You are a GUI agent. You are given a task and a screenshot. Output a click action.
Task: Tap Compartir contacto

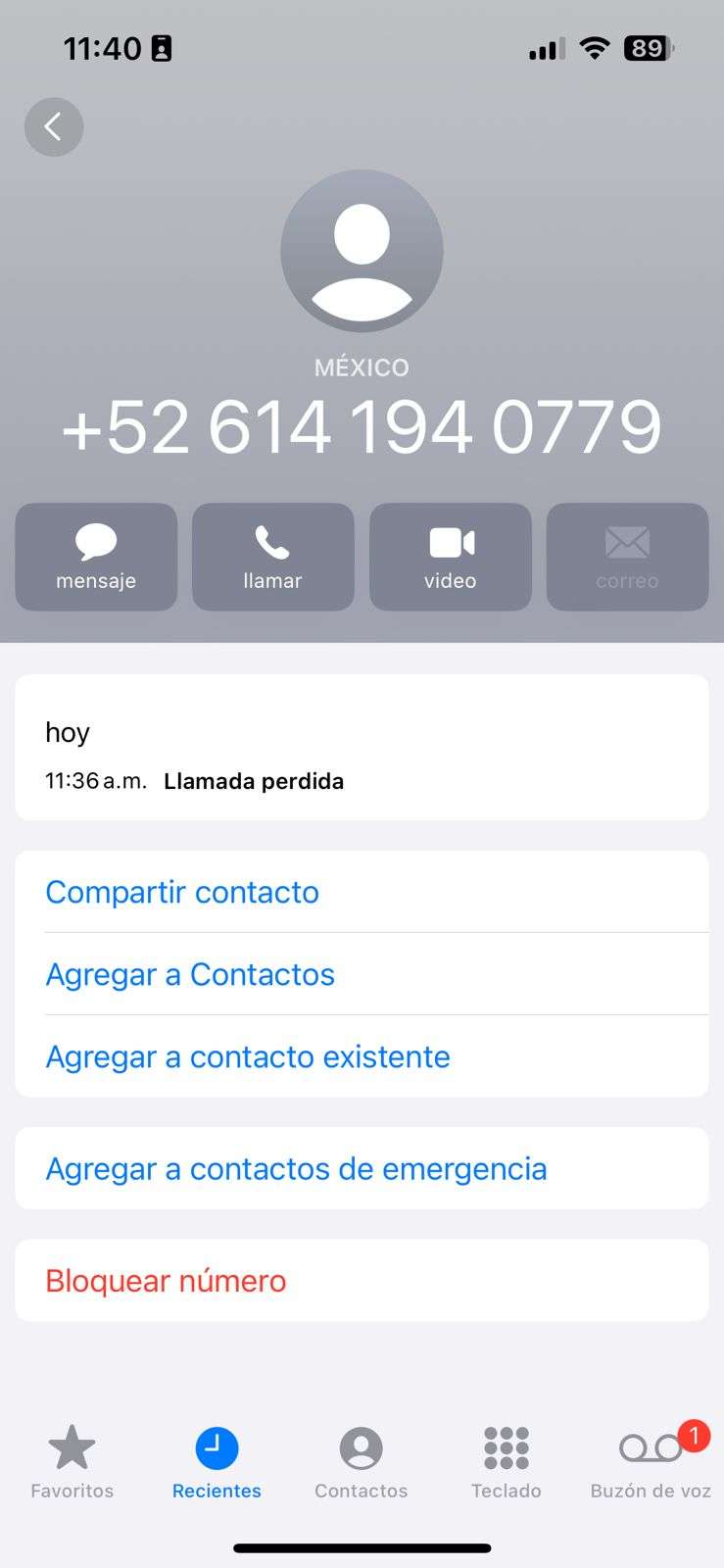click(x=182, y=892)
